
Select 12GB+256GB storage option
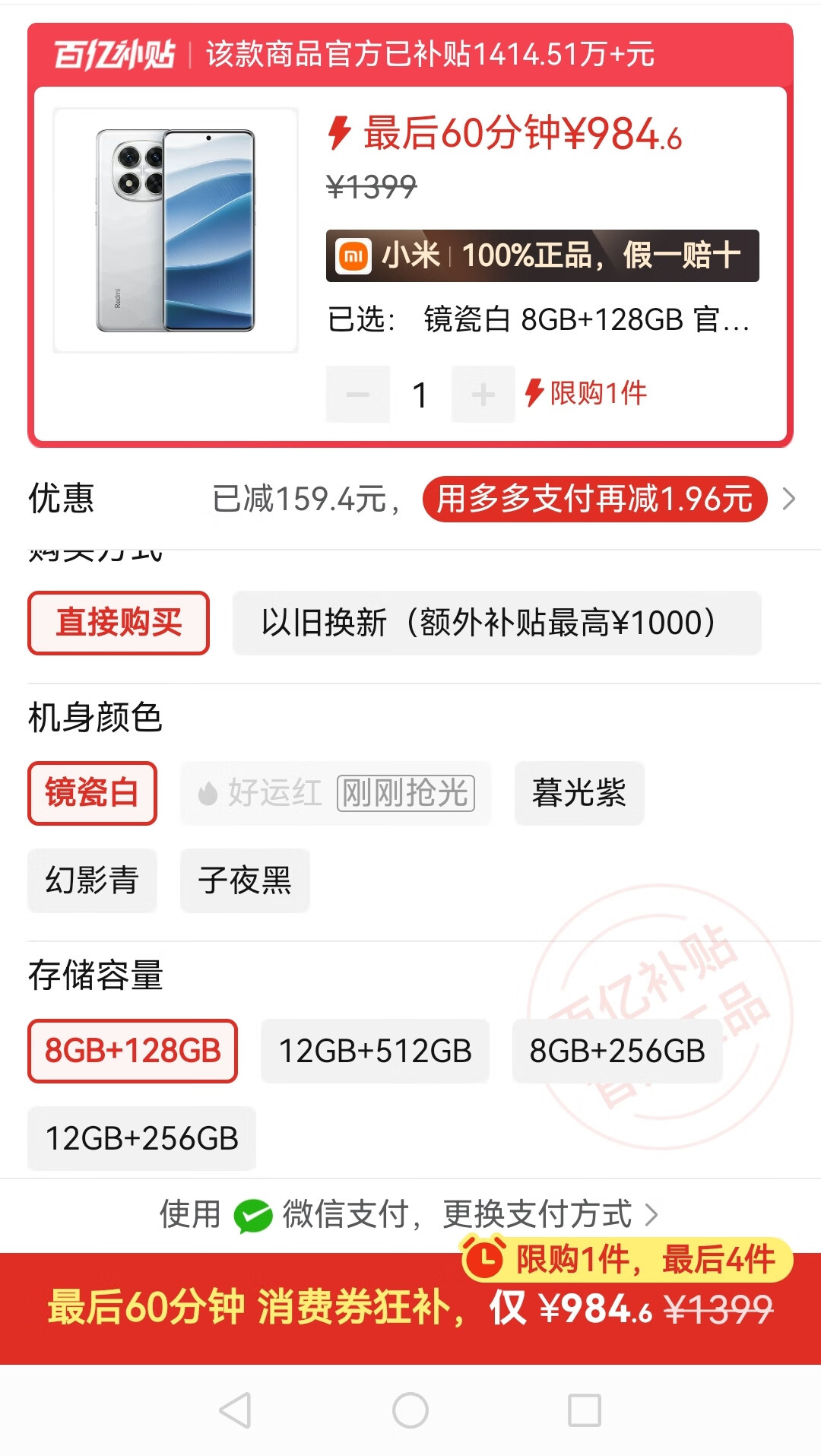(x=141, y=1138)
